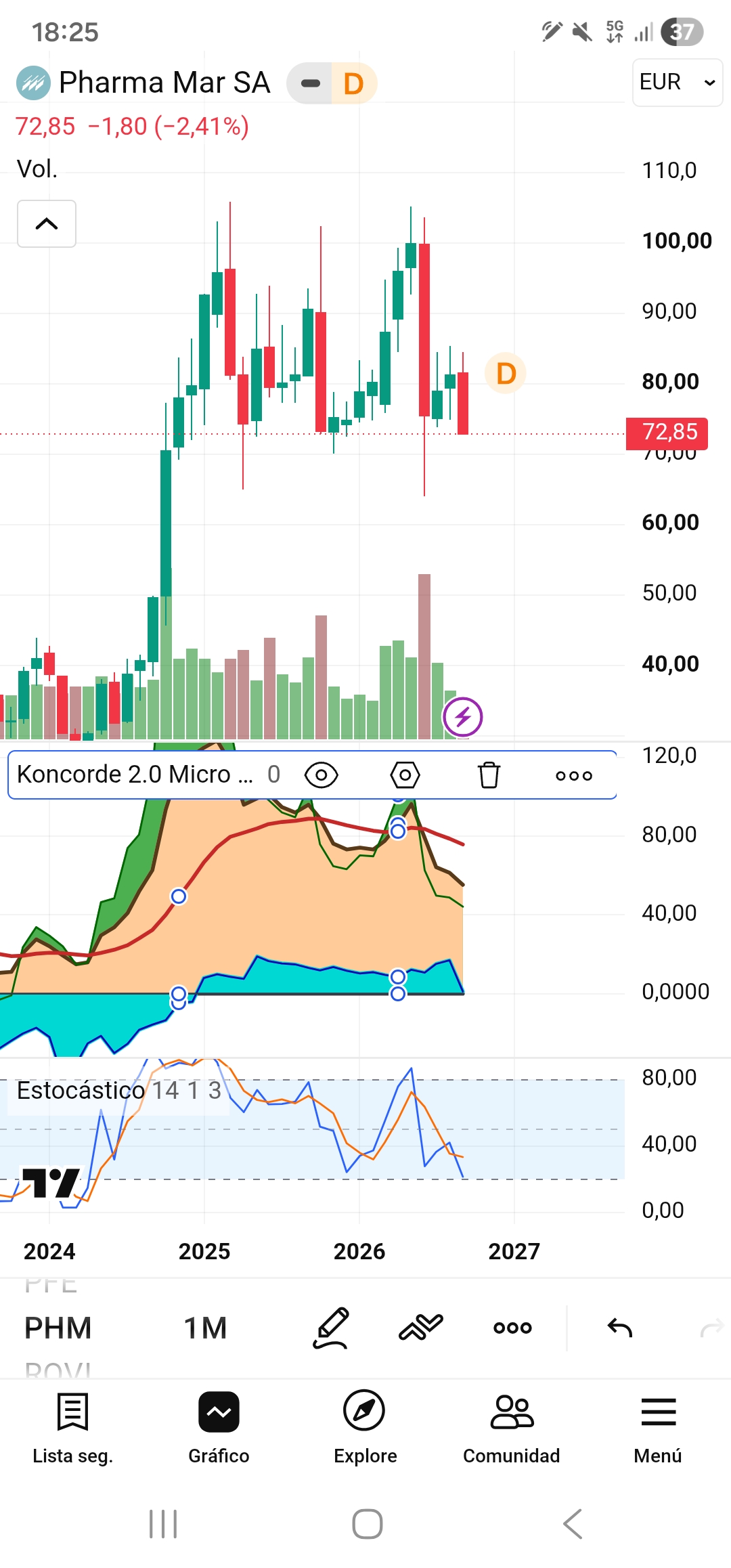Viewport: 731px width, 1568px height.
Task: Open the indicators menu
Action: pyautogui.click(x=420, y=1328)
